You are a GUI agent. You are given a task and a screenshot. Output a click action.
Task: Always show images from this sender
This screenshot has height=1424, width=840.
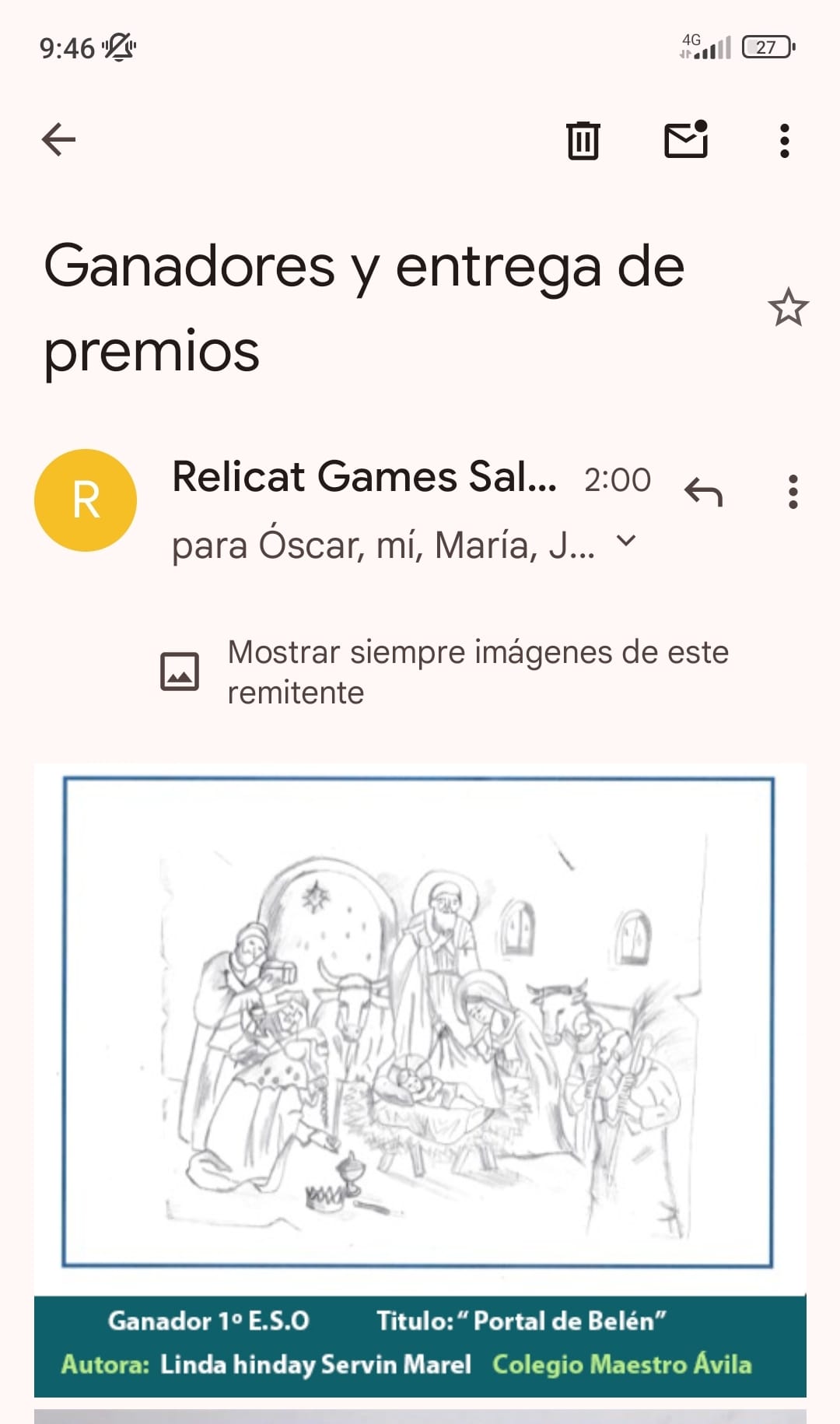tap(477, 672)
